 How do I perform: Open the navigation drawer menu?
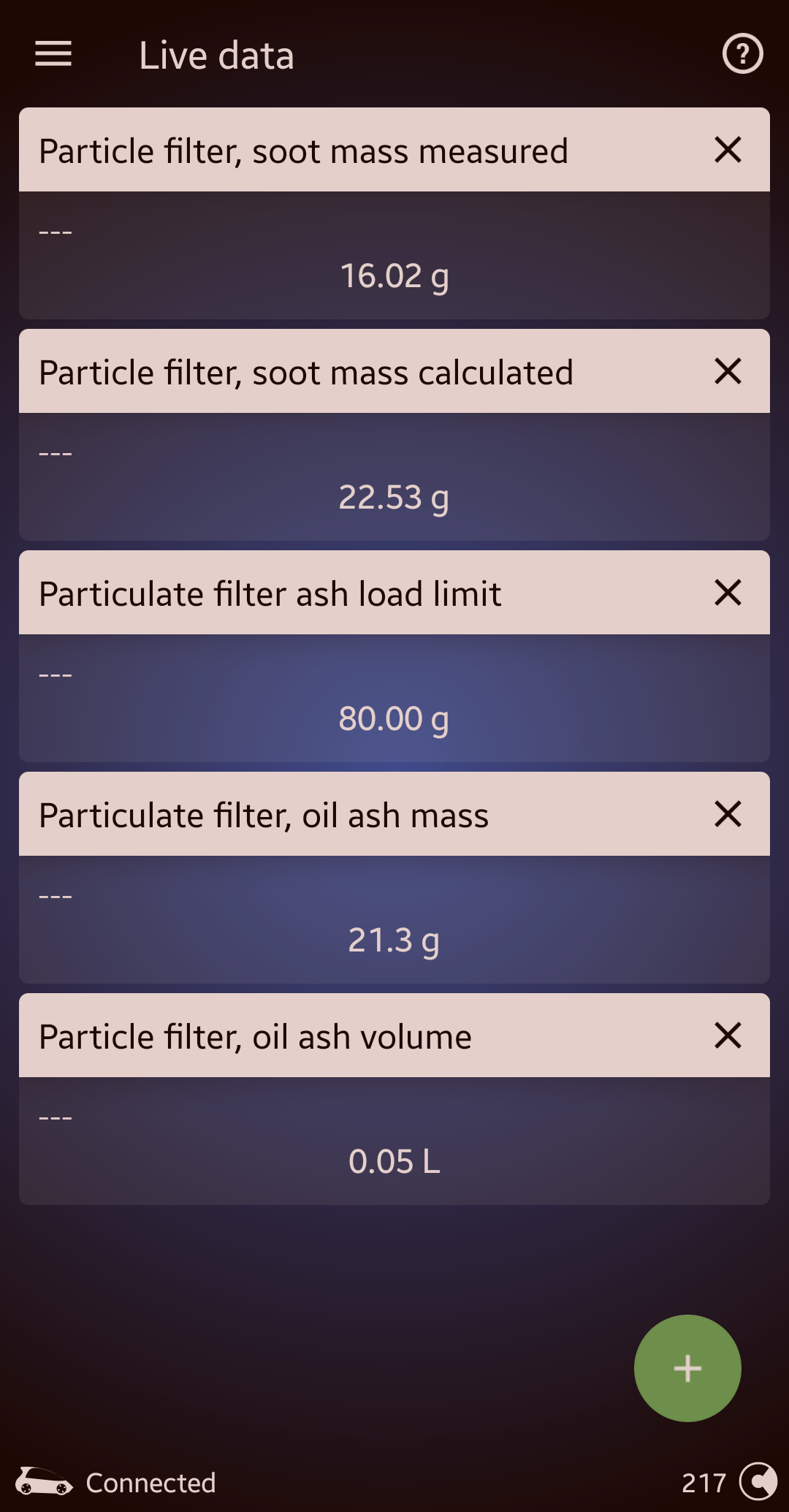pos(52,54)
